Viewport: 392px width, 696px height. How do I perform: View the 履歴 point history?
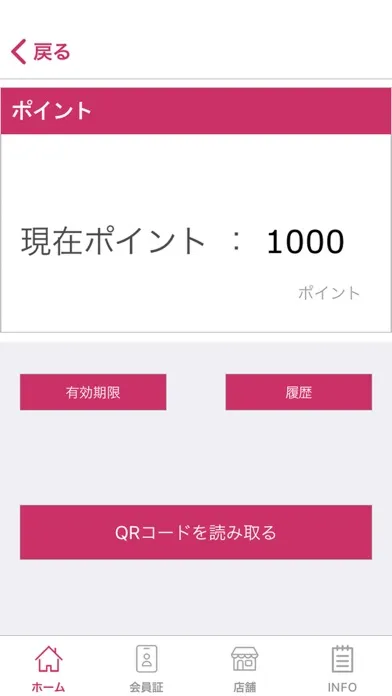(x=299, y=392)
